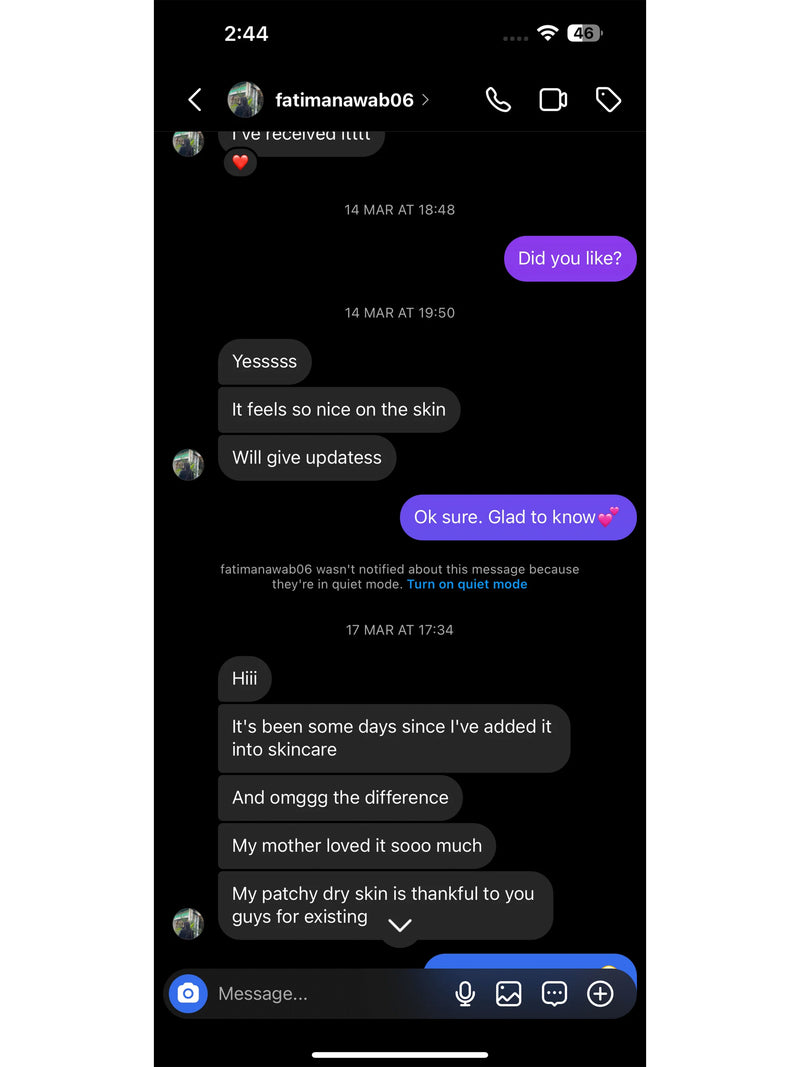Viewport: 800px width, 1067px height.
Task: Start a voice call with fatimanawab06
Action: point(498,100)
